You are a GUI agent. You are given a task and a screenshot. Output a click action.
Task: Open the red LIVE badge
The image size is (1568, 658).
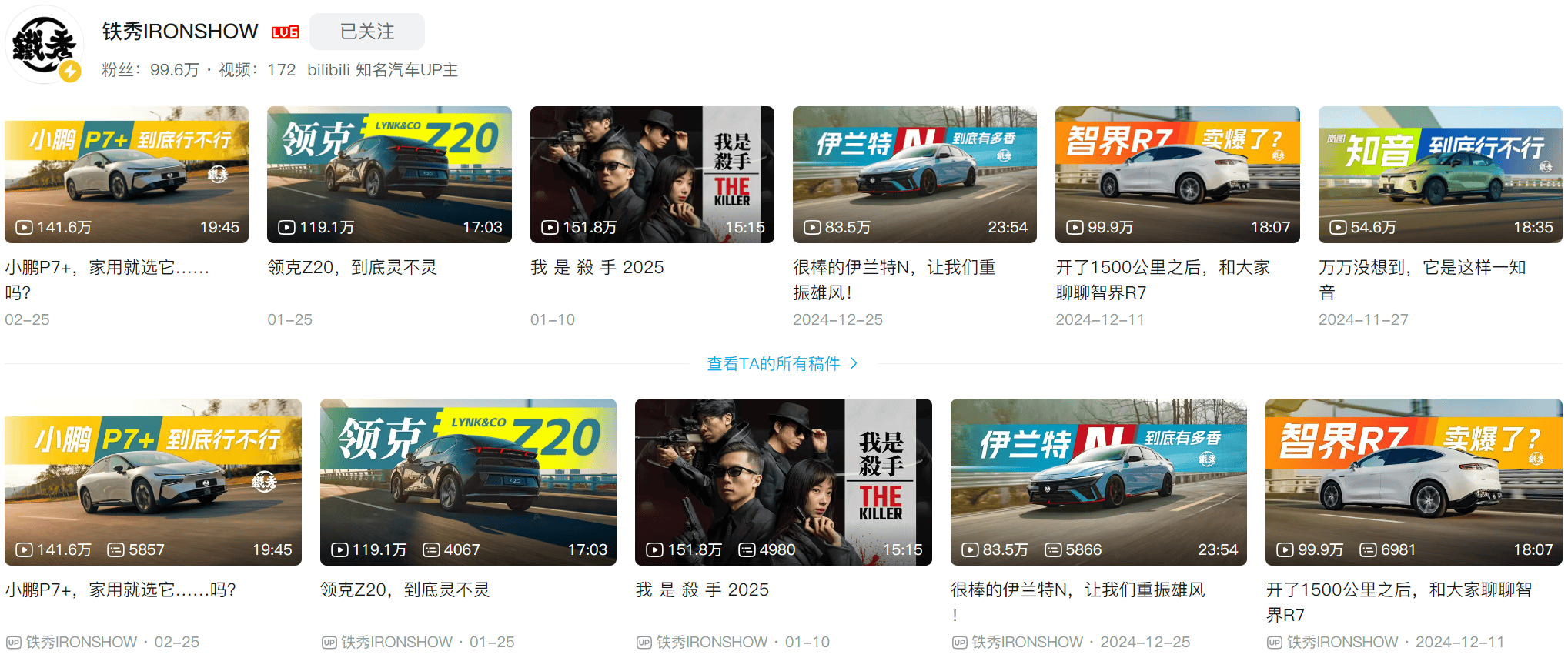285,32
